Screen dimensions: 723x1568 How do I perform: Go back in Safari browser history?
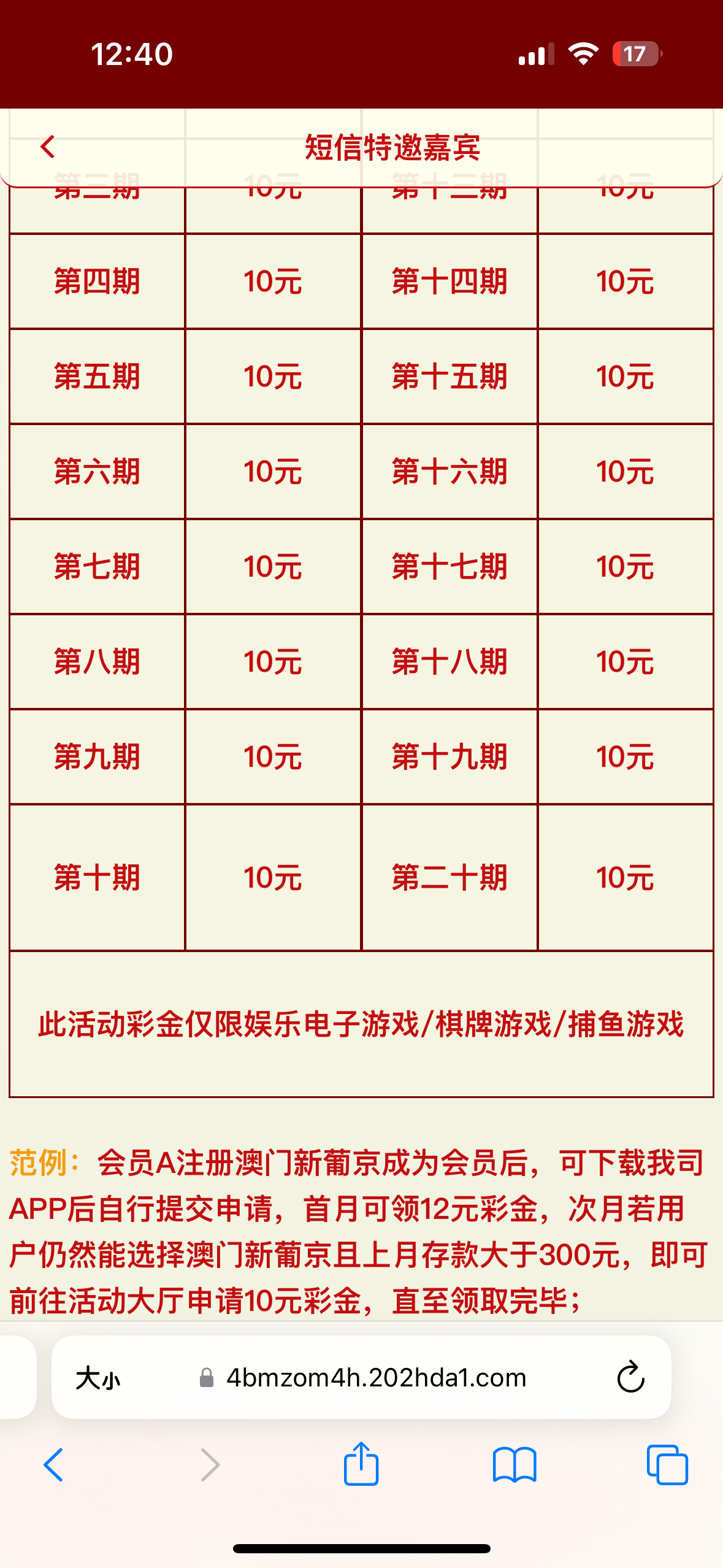tap(54, 1465)
